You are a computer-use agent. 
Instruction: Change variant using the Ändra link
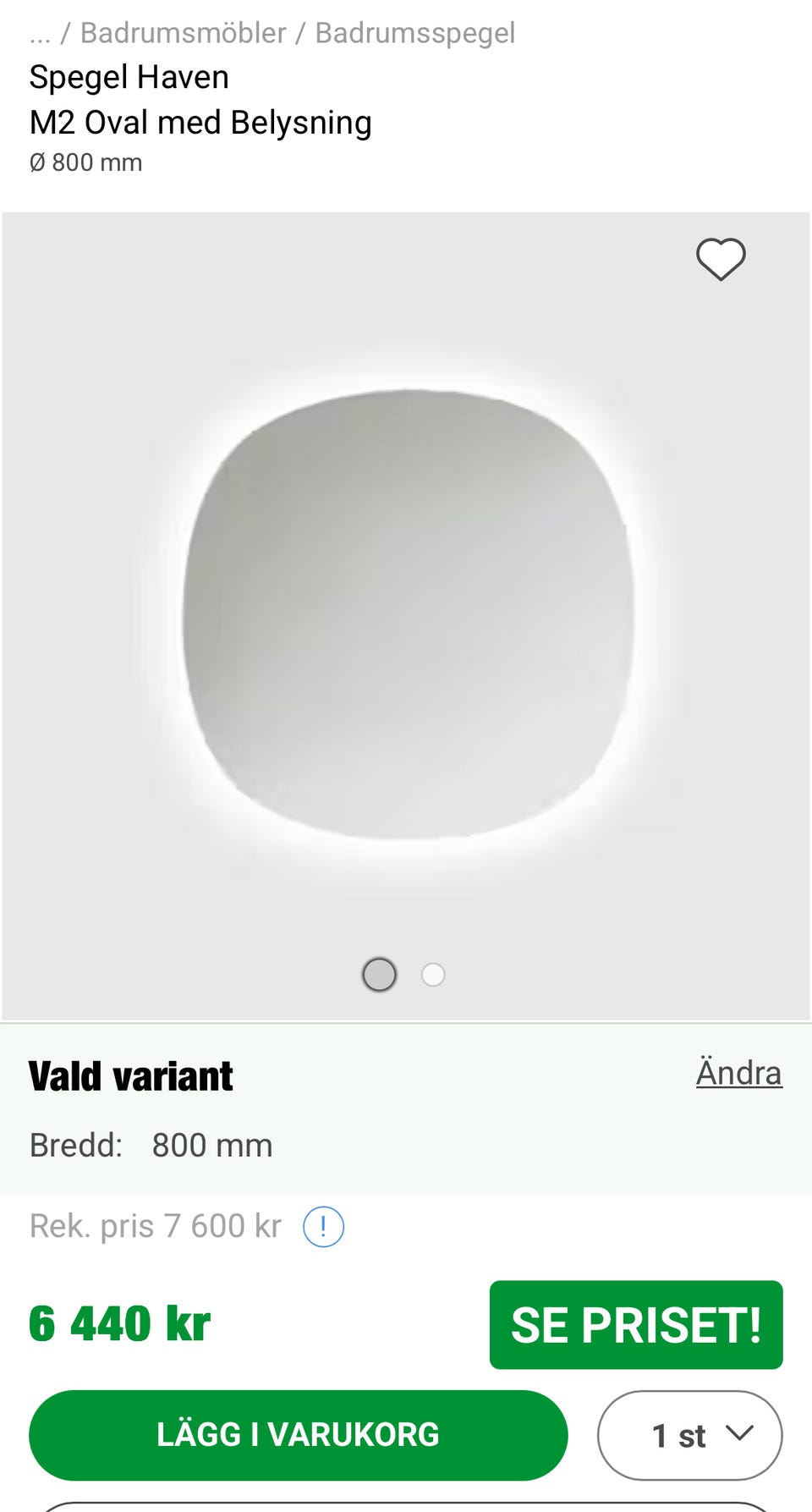tap(738, 1072)
